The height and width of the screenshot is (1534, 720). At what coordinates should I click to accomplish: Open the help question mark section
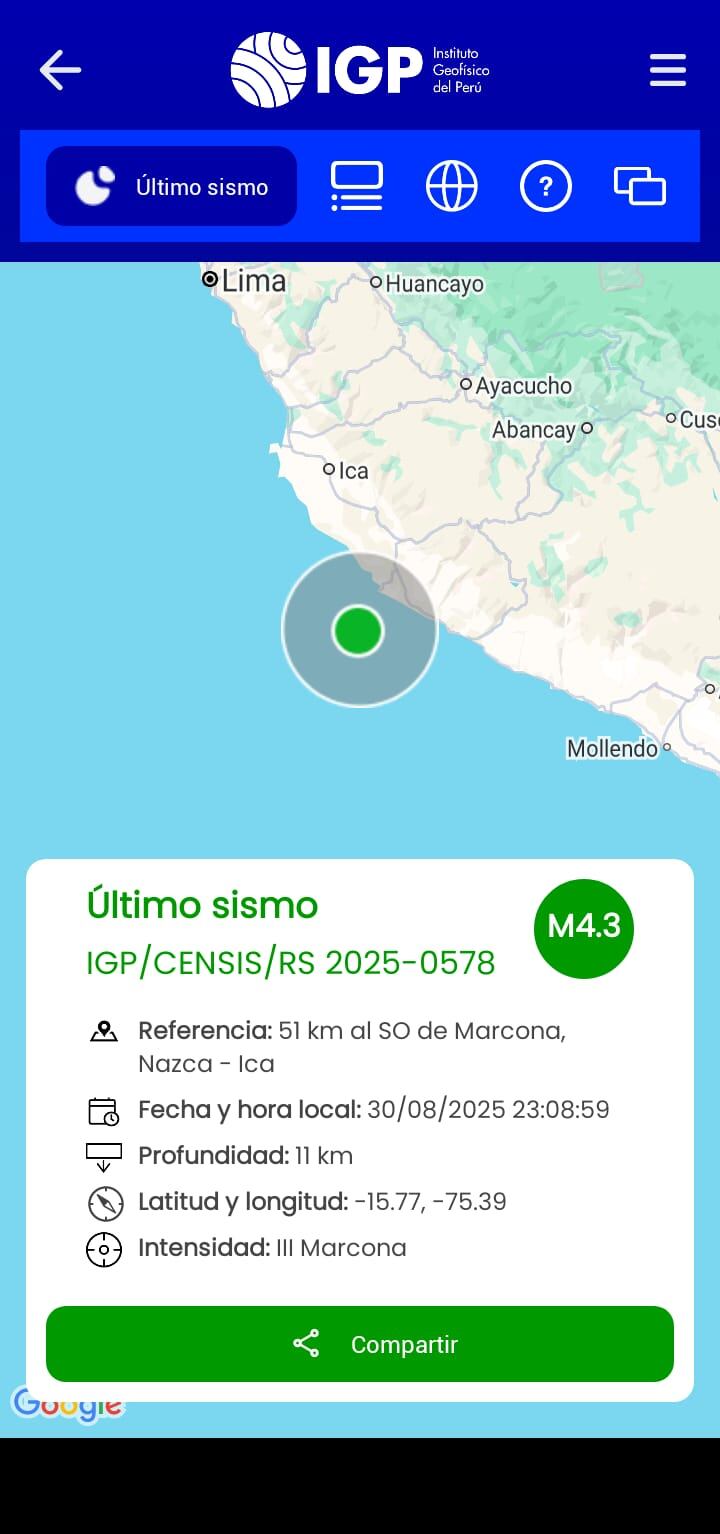coord(546,187)
